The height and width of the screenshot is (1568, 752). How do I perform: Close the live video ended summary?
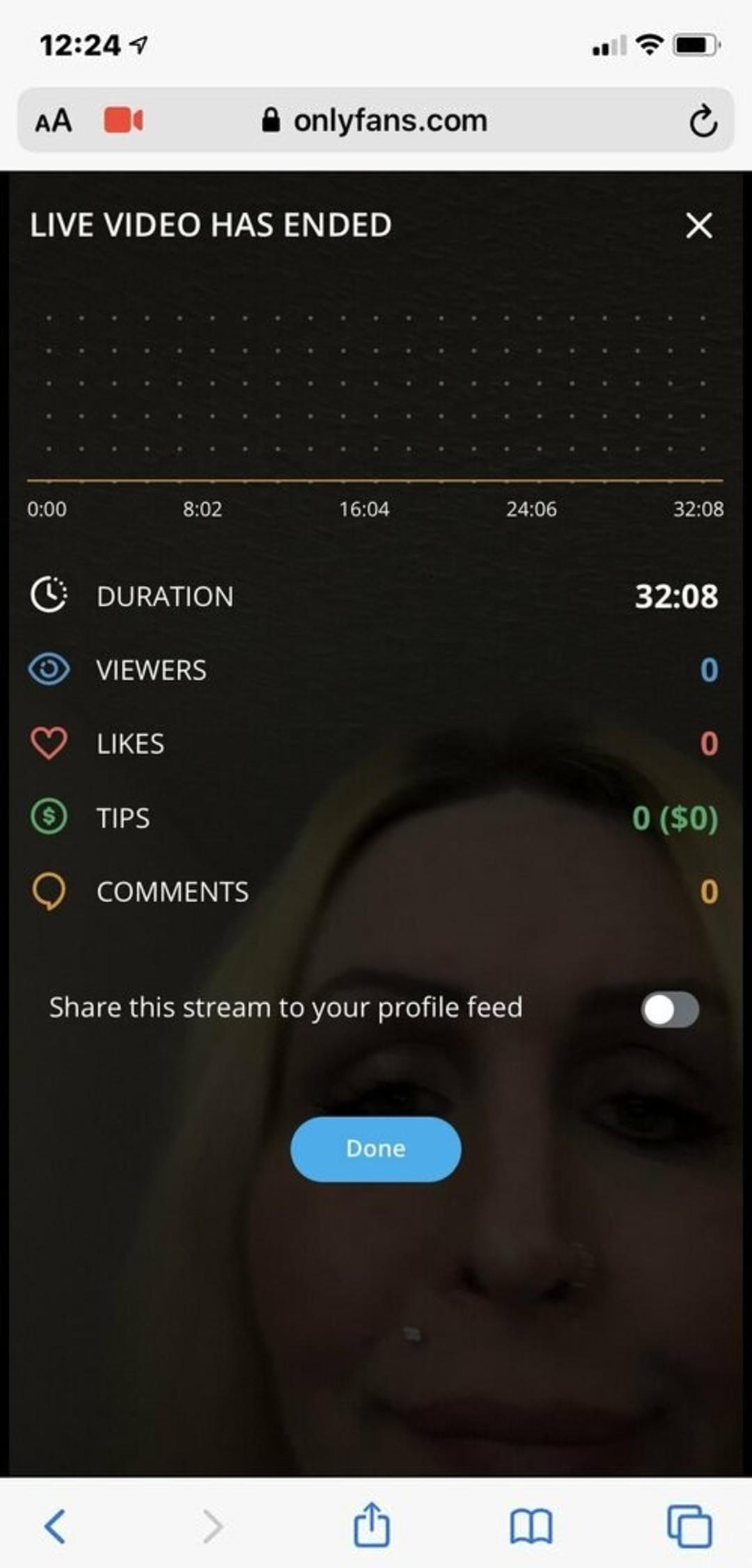[698, 226]
